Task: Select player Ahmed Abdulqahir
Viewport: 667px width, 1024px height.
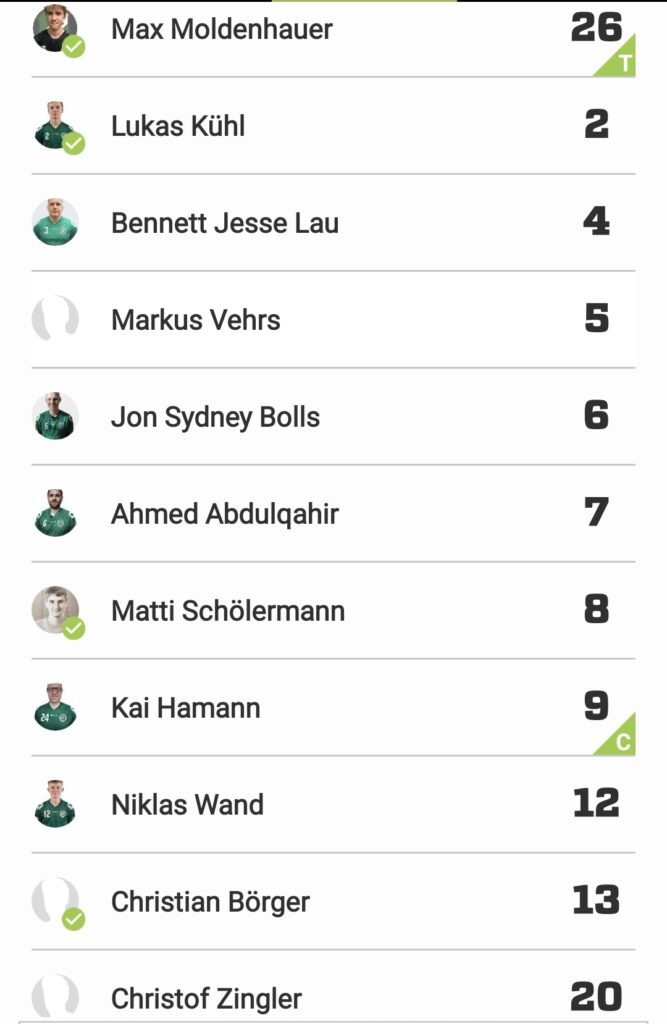Action: 225,514
